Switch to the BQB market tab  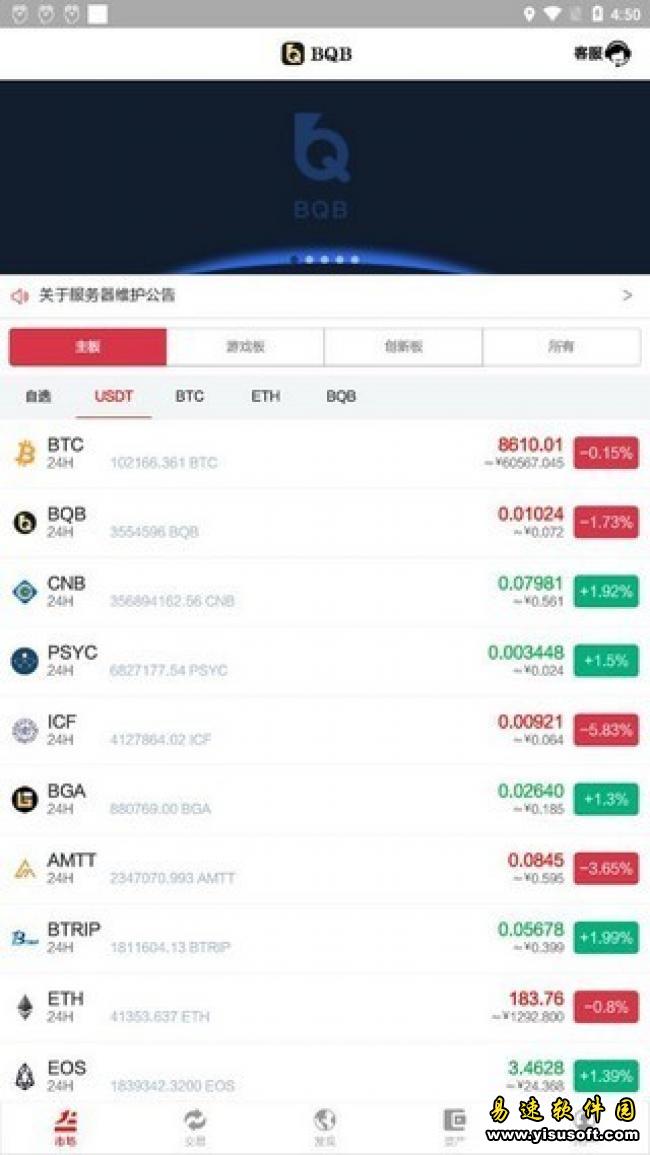tap(341, 397)
